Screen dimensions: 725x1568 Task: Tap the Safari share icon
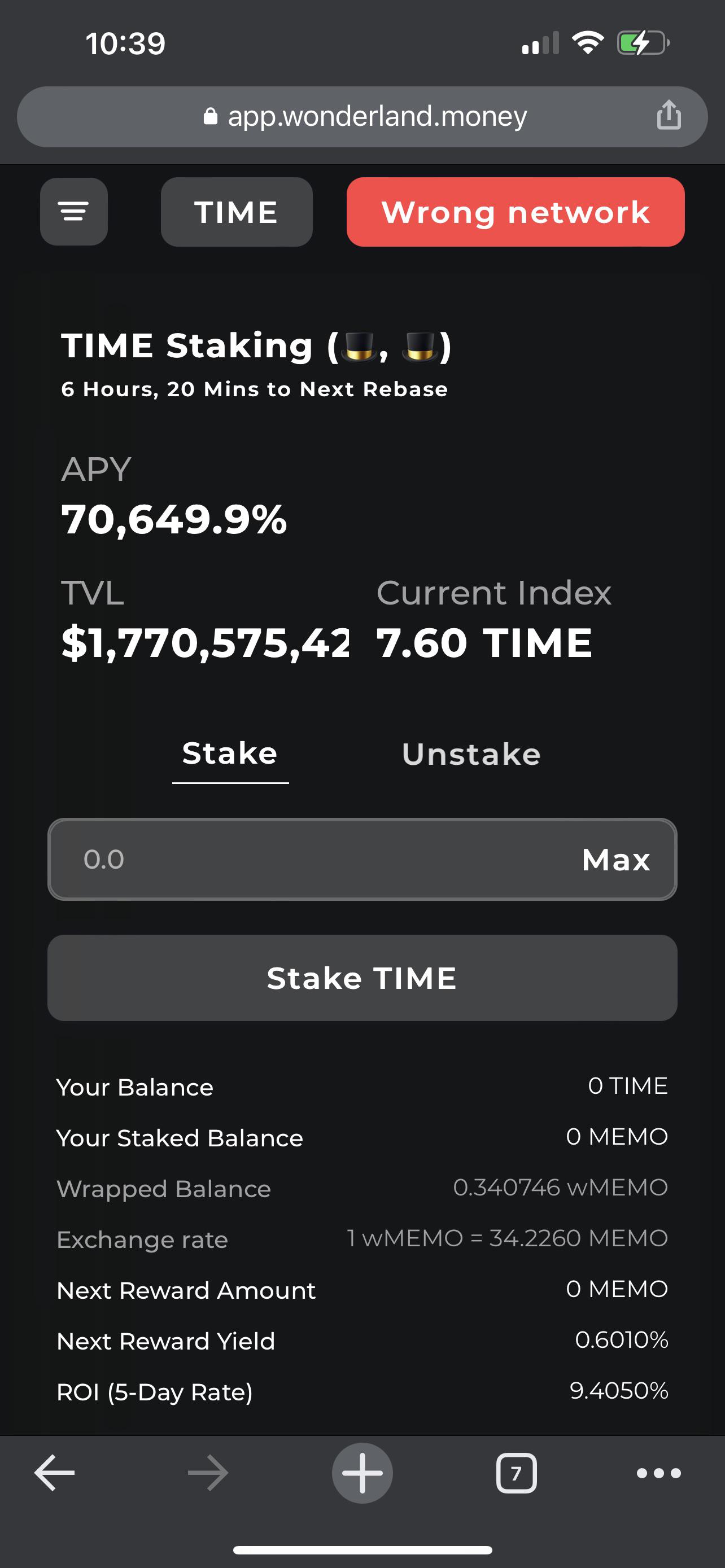[669, 116]
